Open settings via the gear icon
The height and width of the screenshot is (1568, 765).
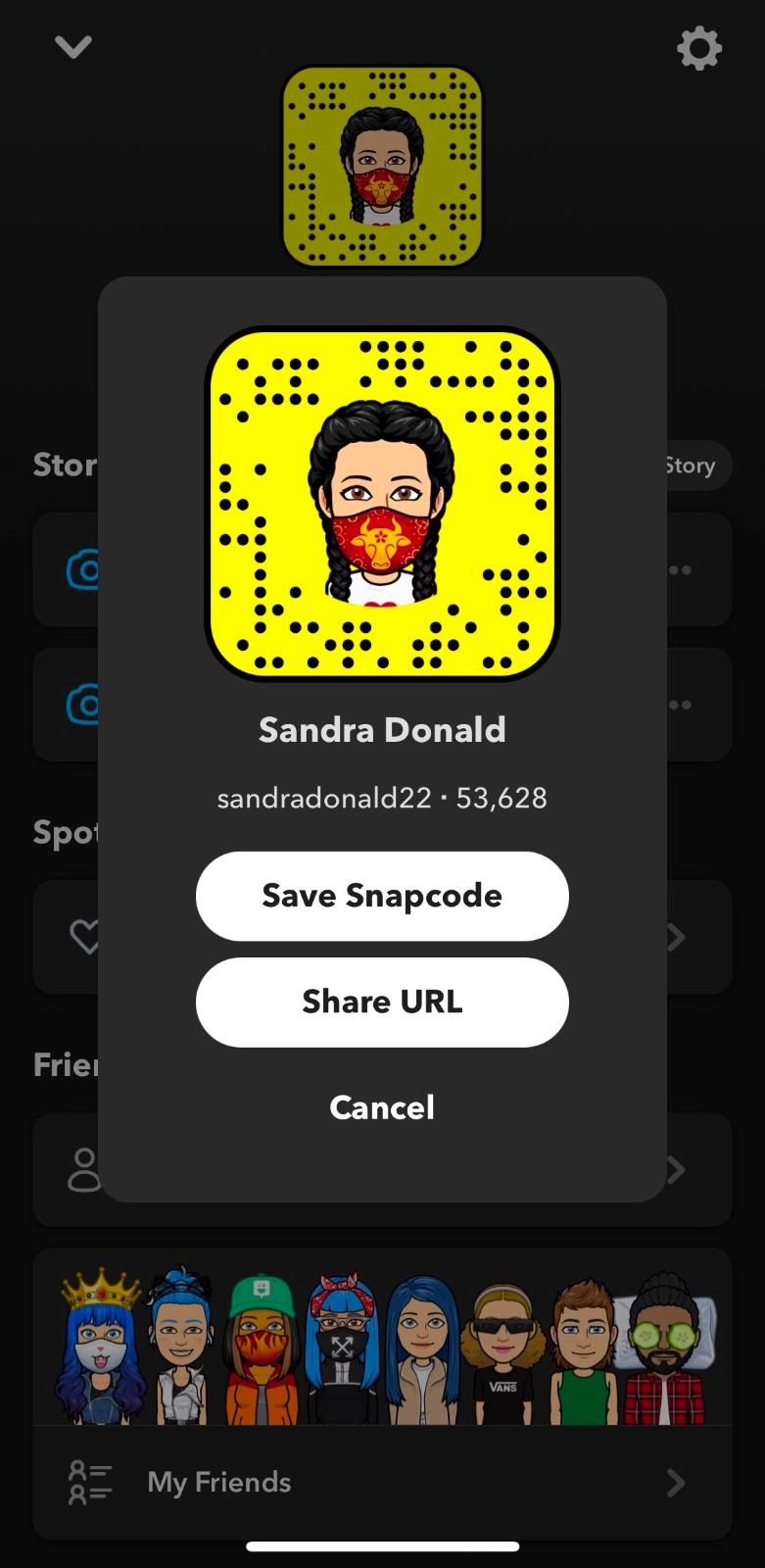point(699,48)
